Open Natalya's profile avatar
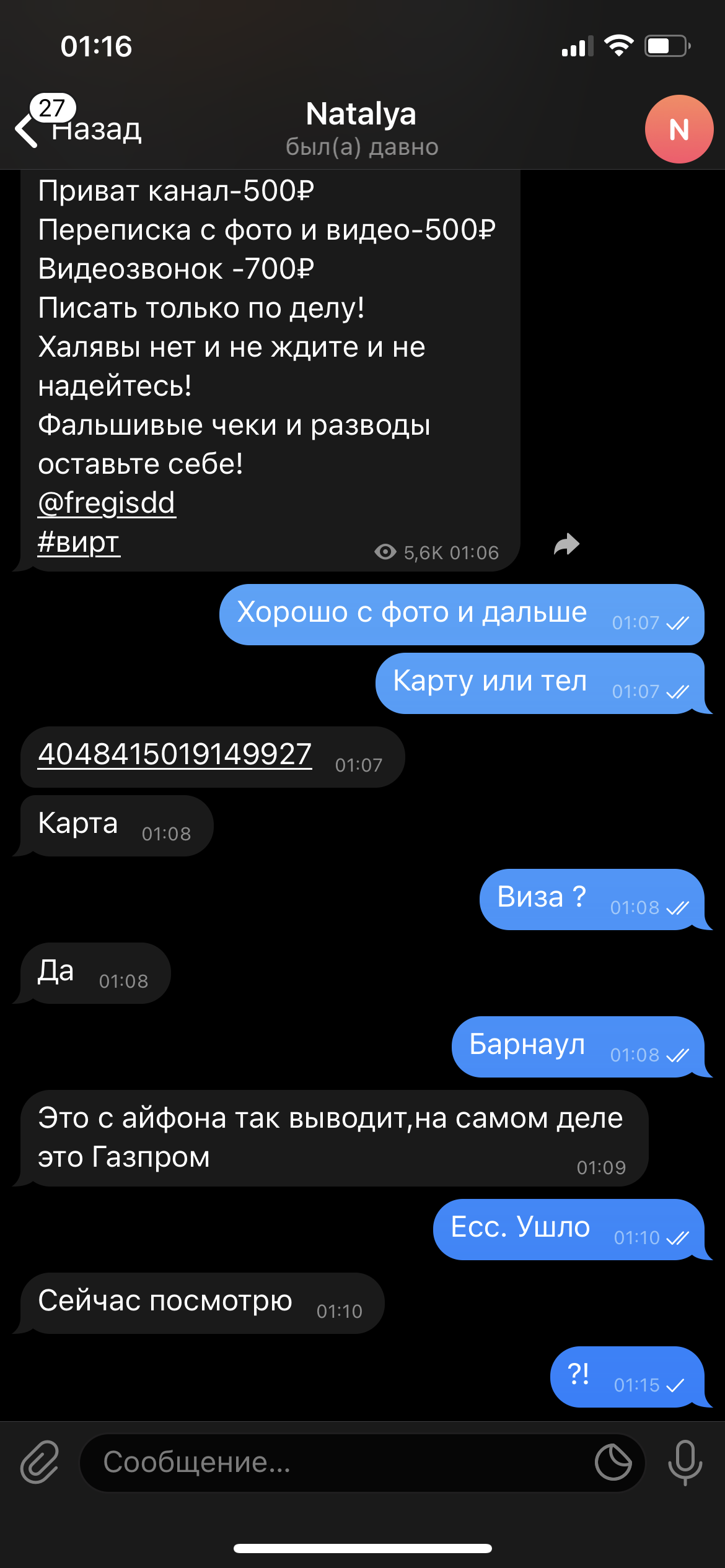This screenshot has width=725, height=1568. (679, 129)
